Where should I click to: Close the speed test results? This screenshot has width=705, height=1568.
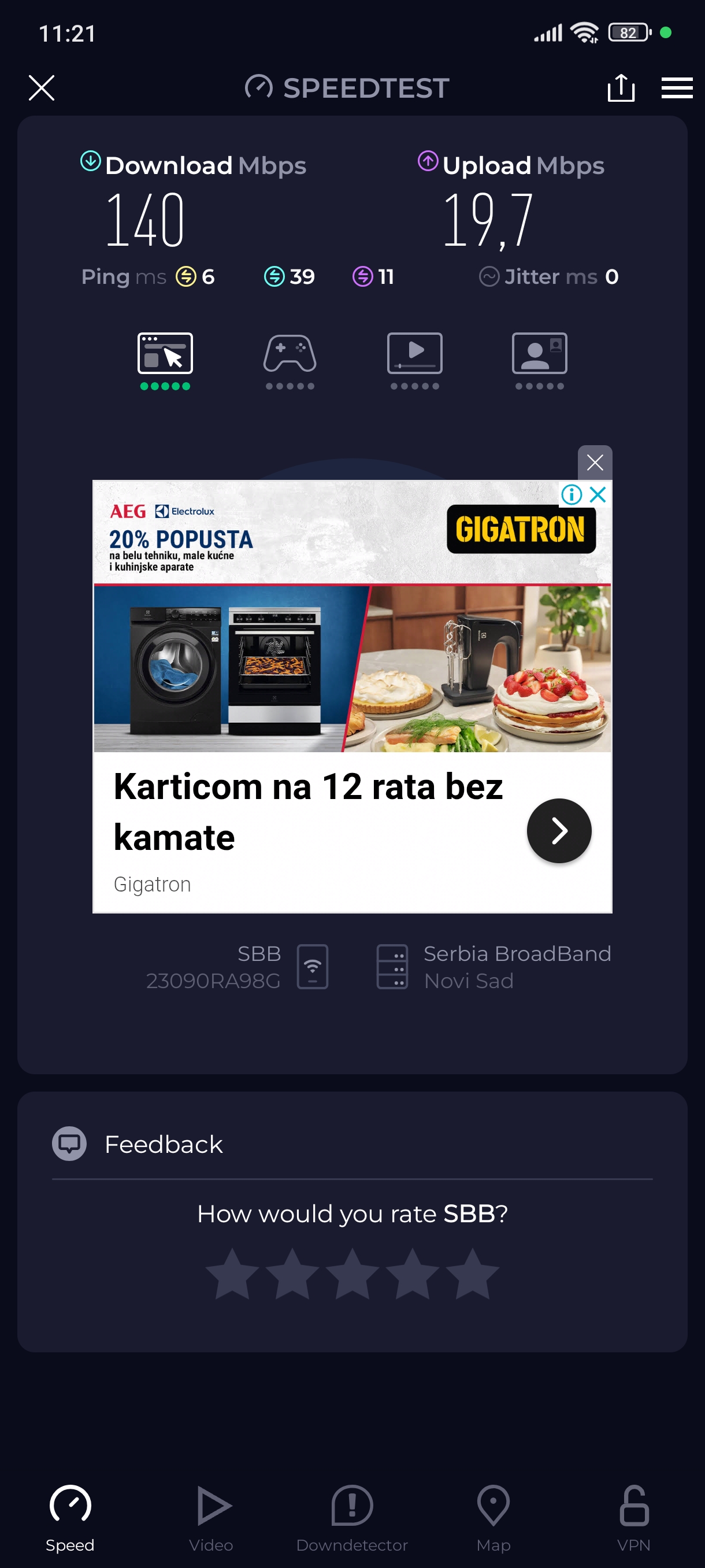pos(42,88)
